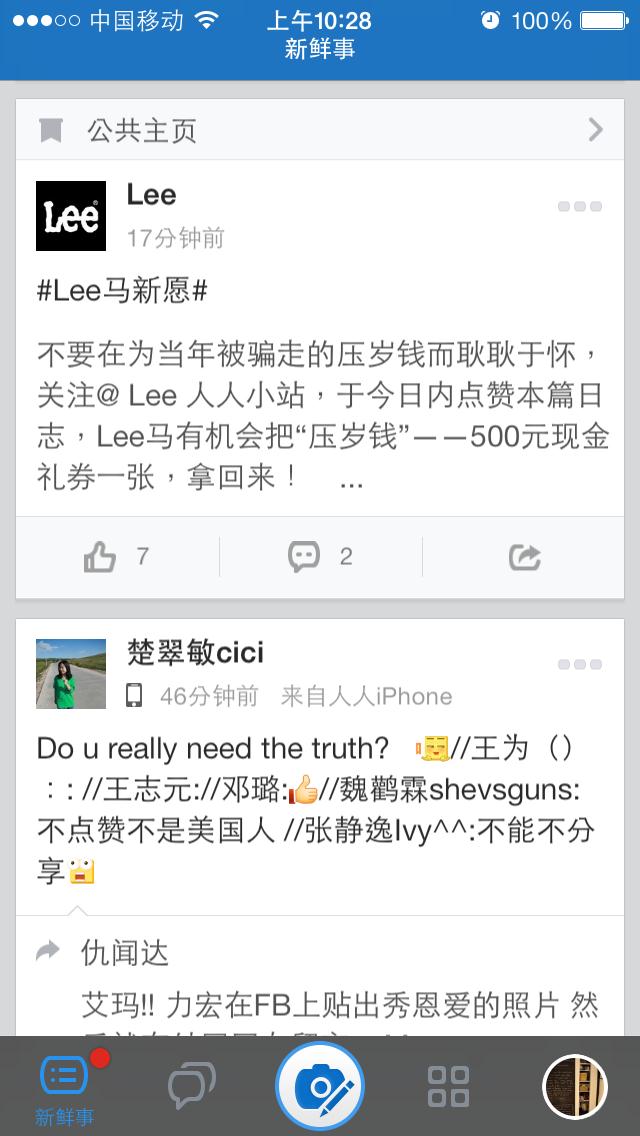This screenshot has height=1136, width=640.
Task: Open the apps grid tab
Action: point(448,1085)
